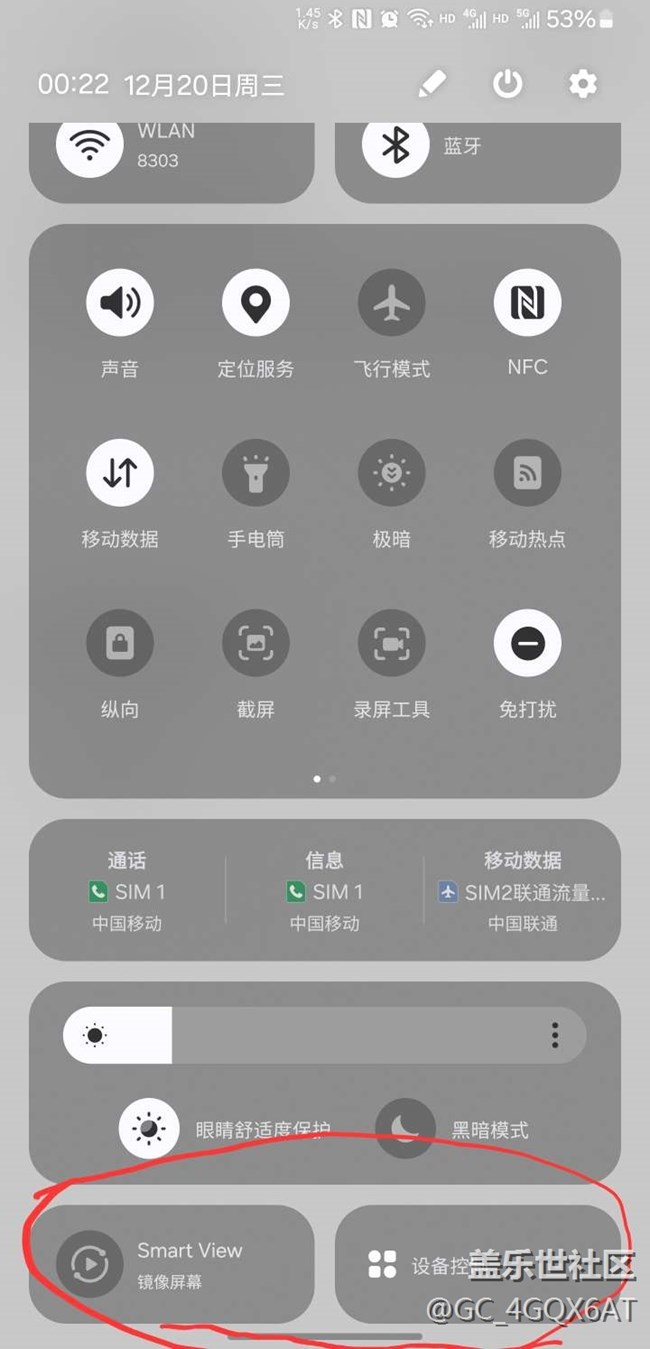Disable 移动数据 mobile data
The image size is (650, 1349).
(120, 472)
